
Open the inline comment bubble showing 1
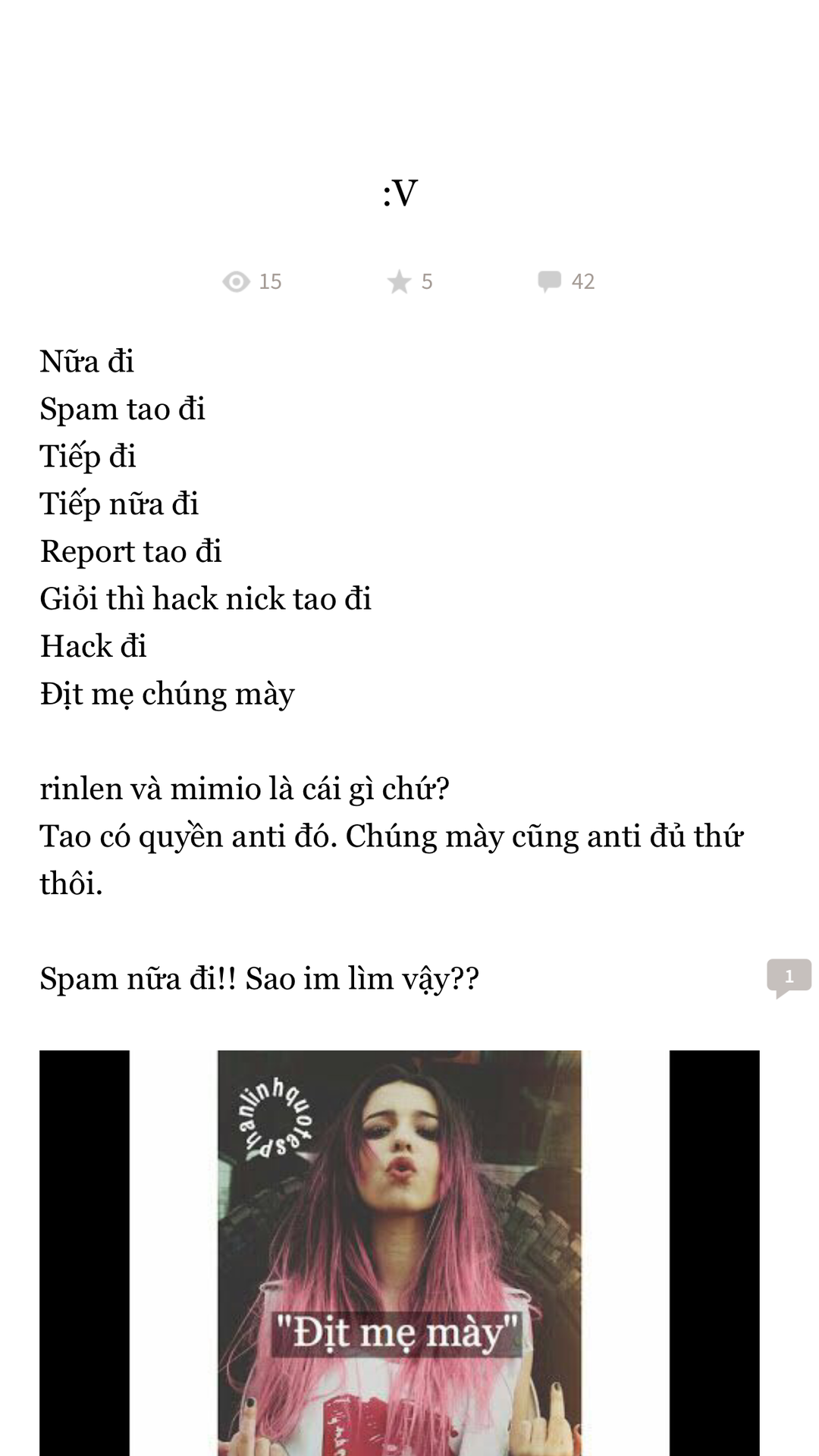point(789,978)
